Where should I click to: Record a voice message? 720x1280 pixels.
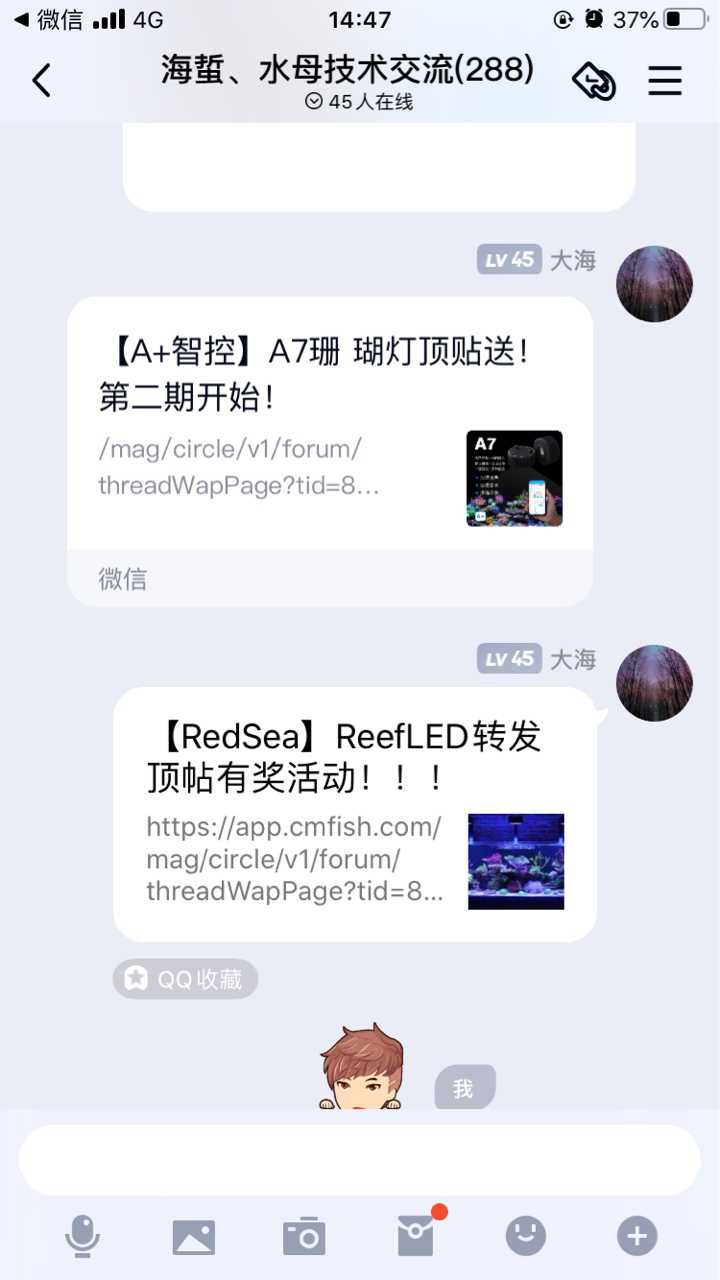coord(83,1237)
